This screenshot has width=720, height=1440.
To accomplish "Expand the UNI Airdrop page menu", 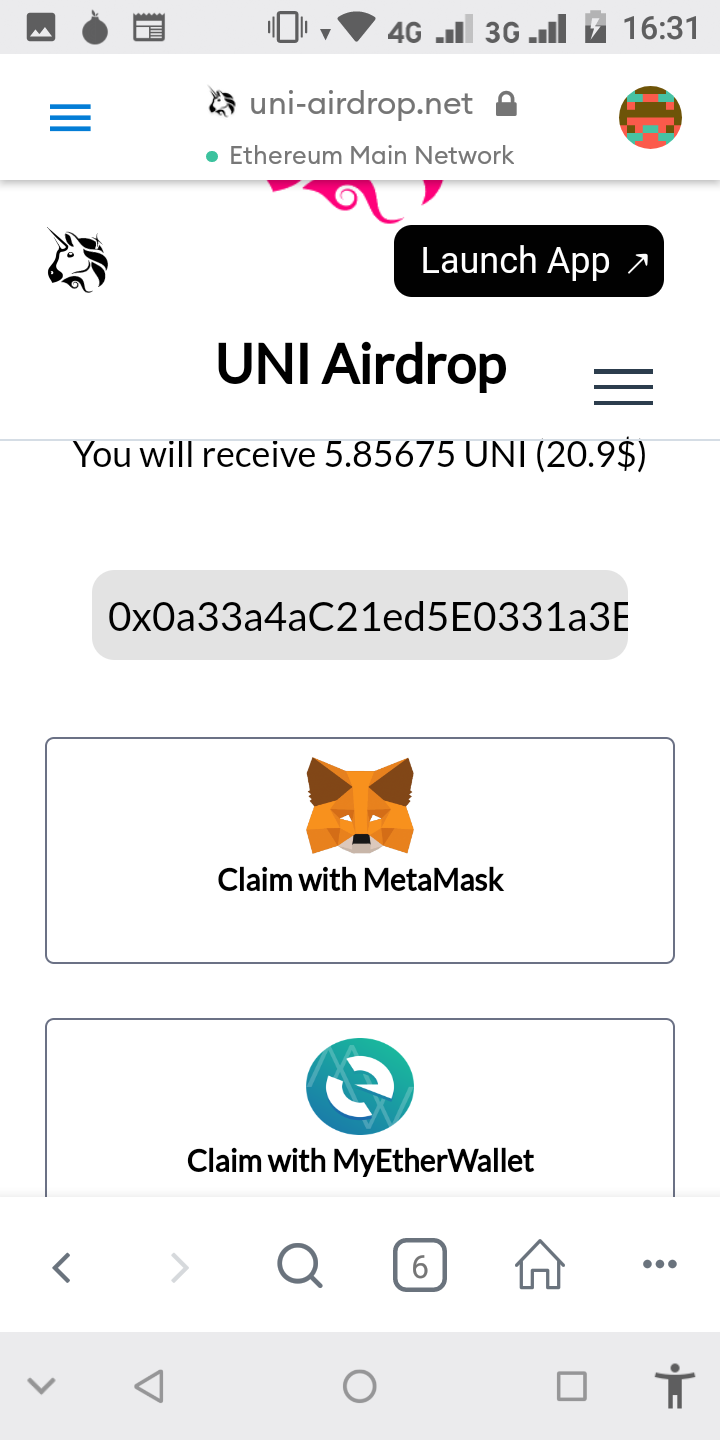I will [623, 387].
